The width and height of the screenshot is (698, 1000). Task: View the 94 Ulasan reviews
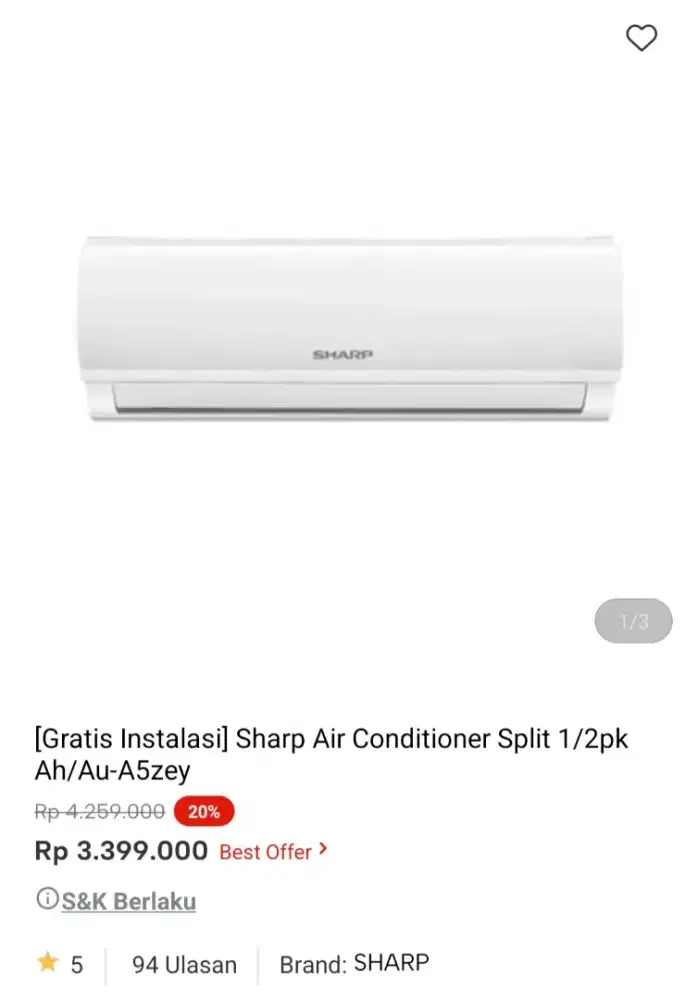(184, 965)
